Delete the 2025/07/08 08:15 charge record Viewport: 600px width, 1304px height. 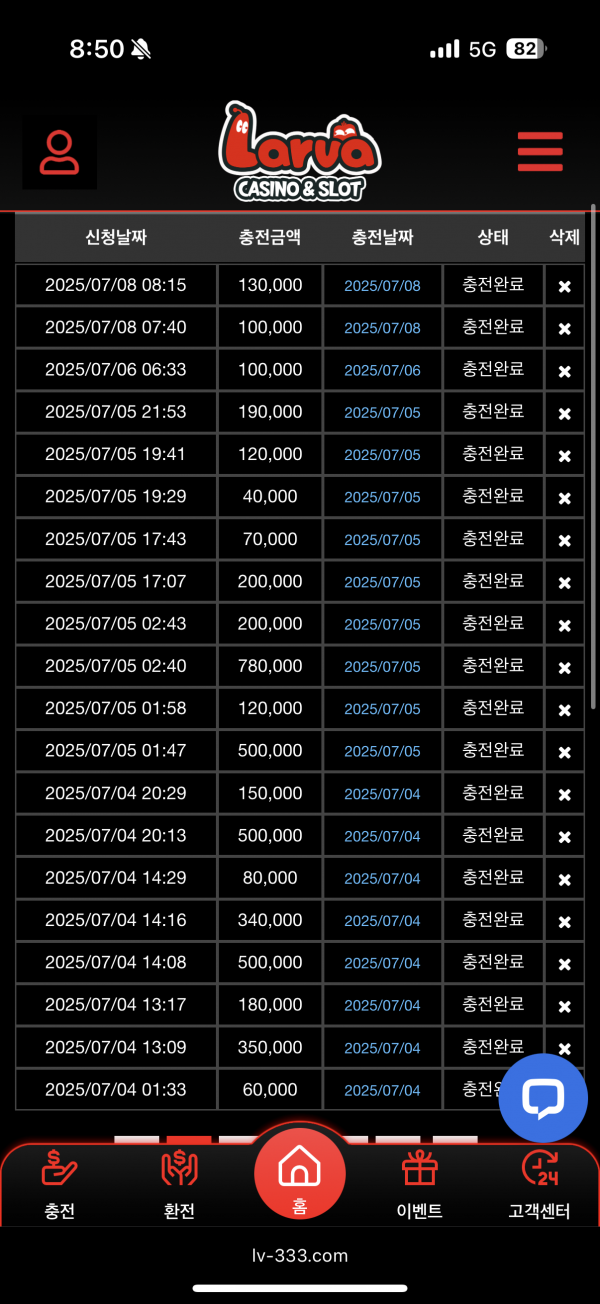(x=564, y=286)
